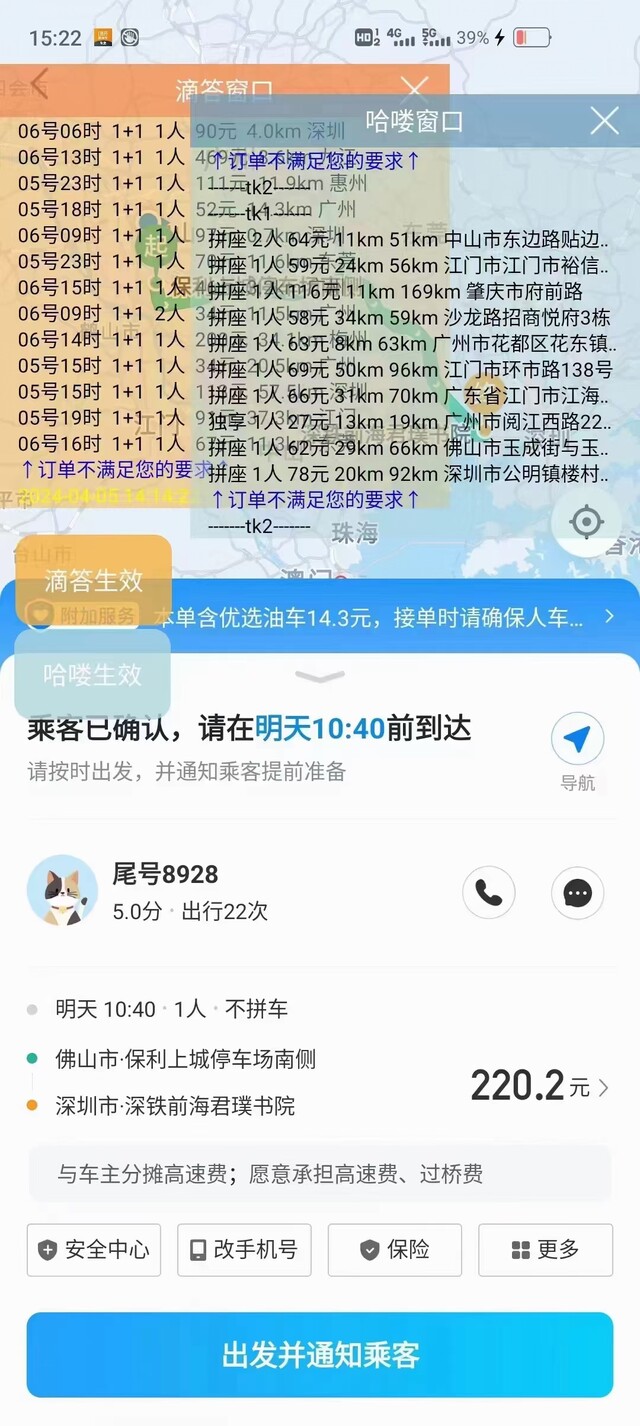Message passenger 尾号8928
Viewport: 640px width, 1426px height.
577,893
